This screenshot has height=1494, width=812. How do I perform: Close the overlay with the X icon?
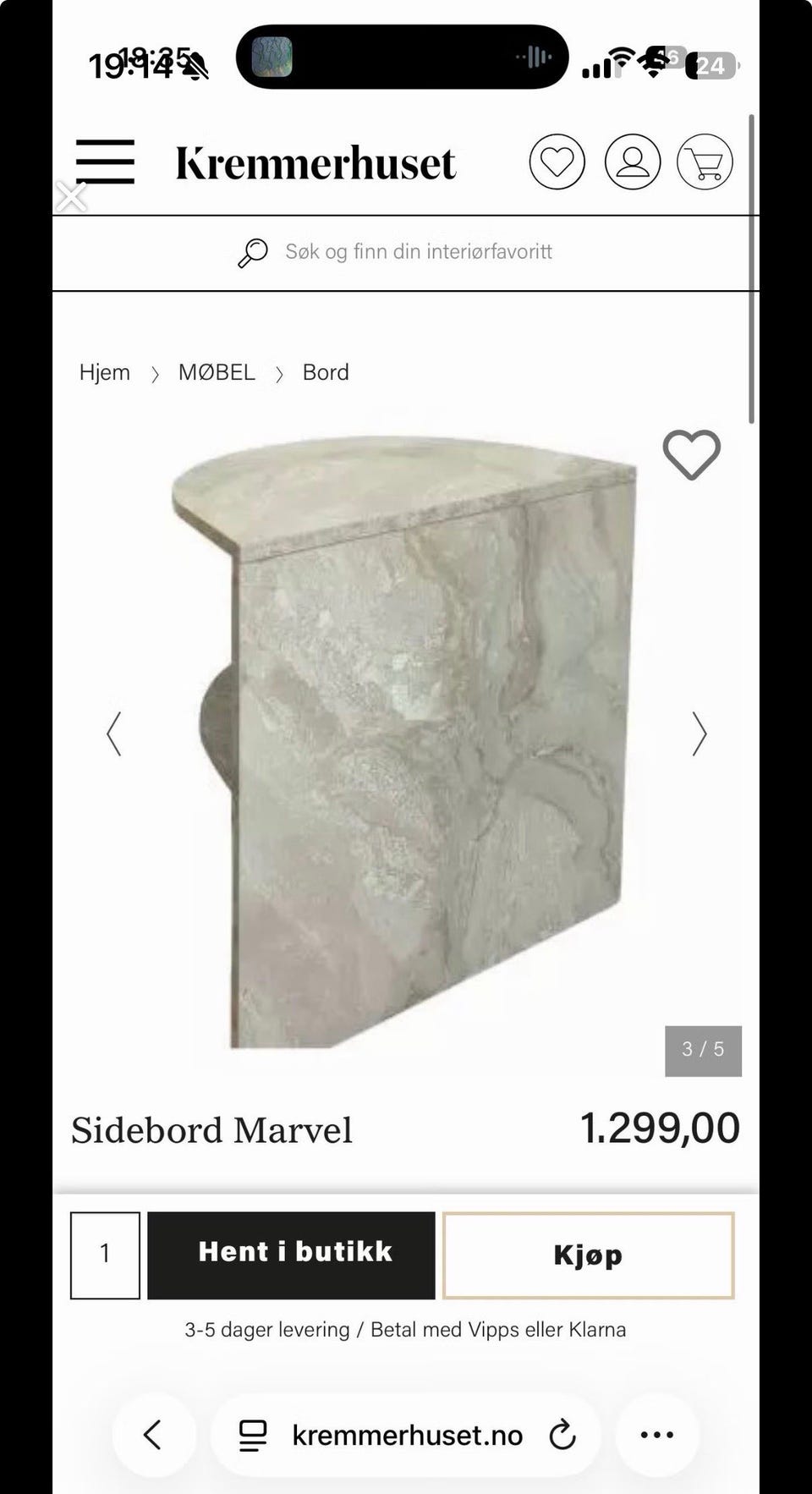[71, 197]
